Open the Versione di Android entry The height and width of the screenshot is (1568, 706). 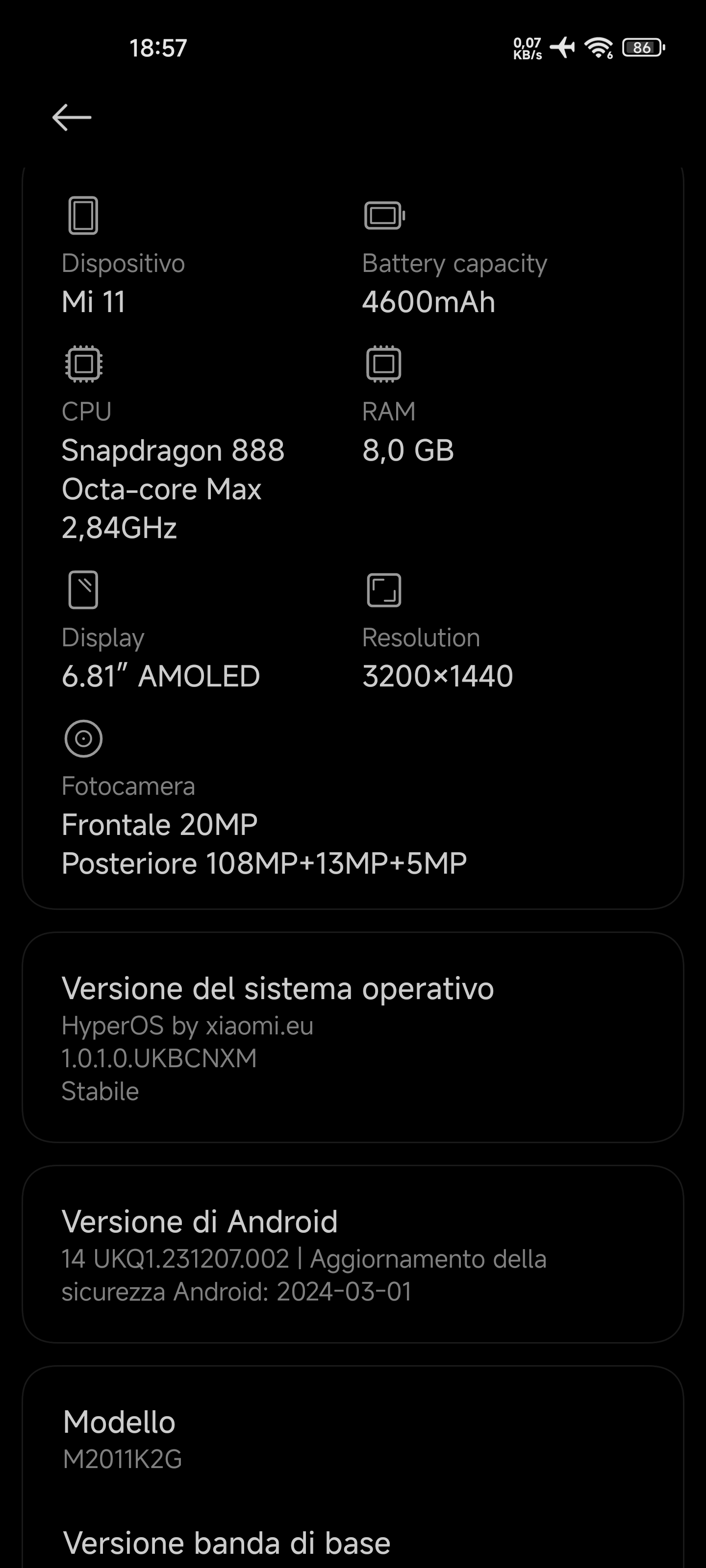pos(352,1254)
